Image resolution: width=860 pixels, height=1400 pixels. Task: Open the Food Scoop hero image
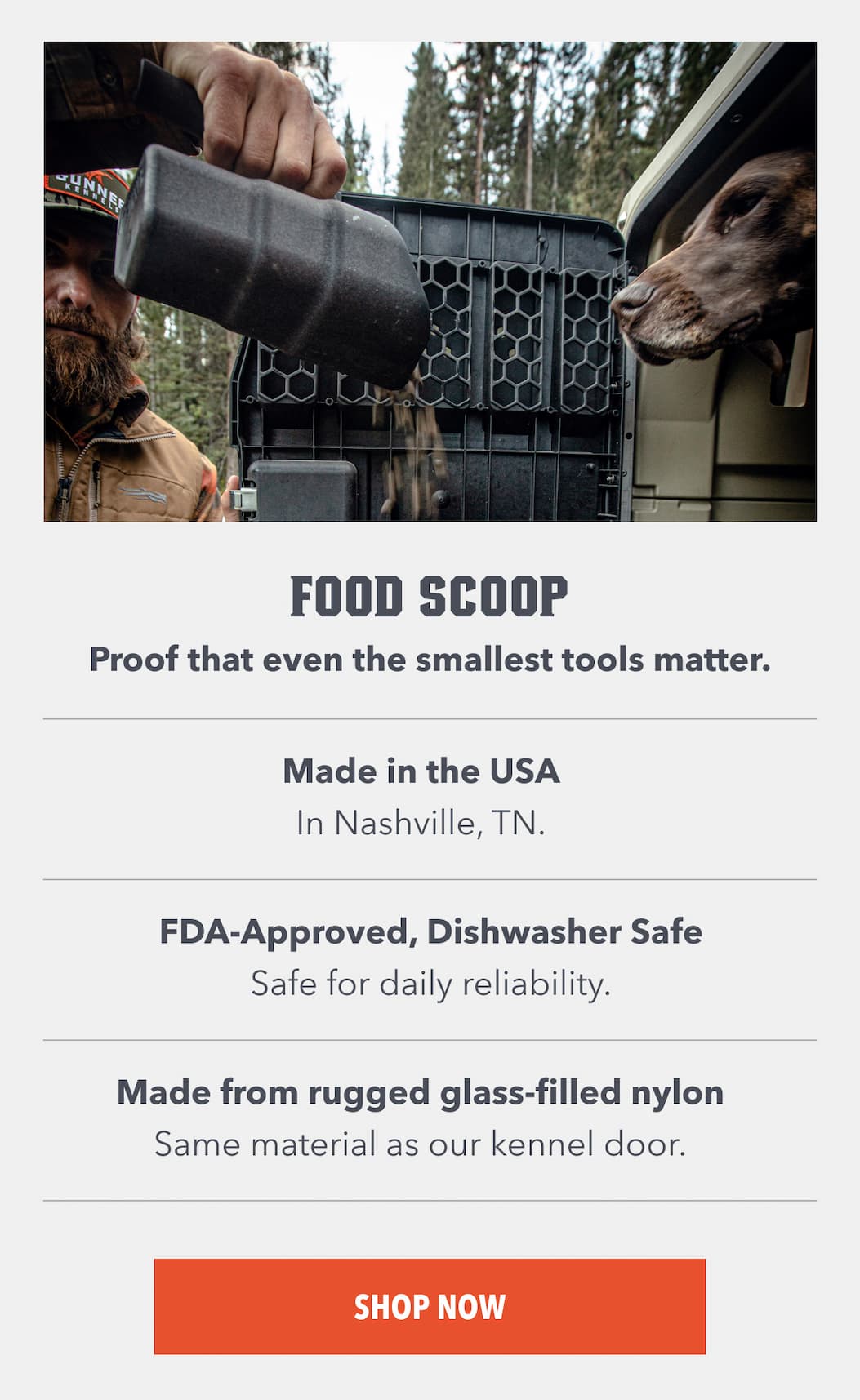[x=430, y=282]
